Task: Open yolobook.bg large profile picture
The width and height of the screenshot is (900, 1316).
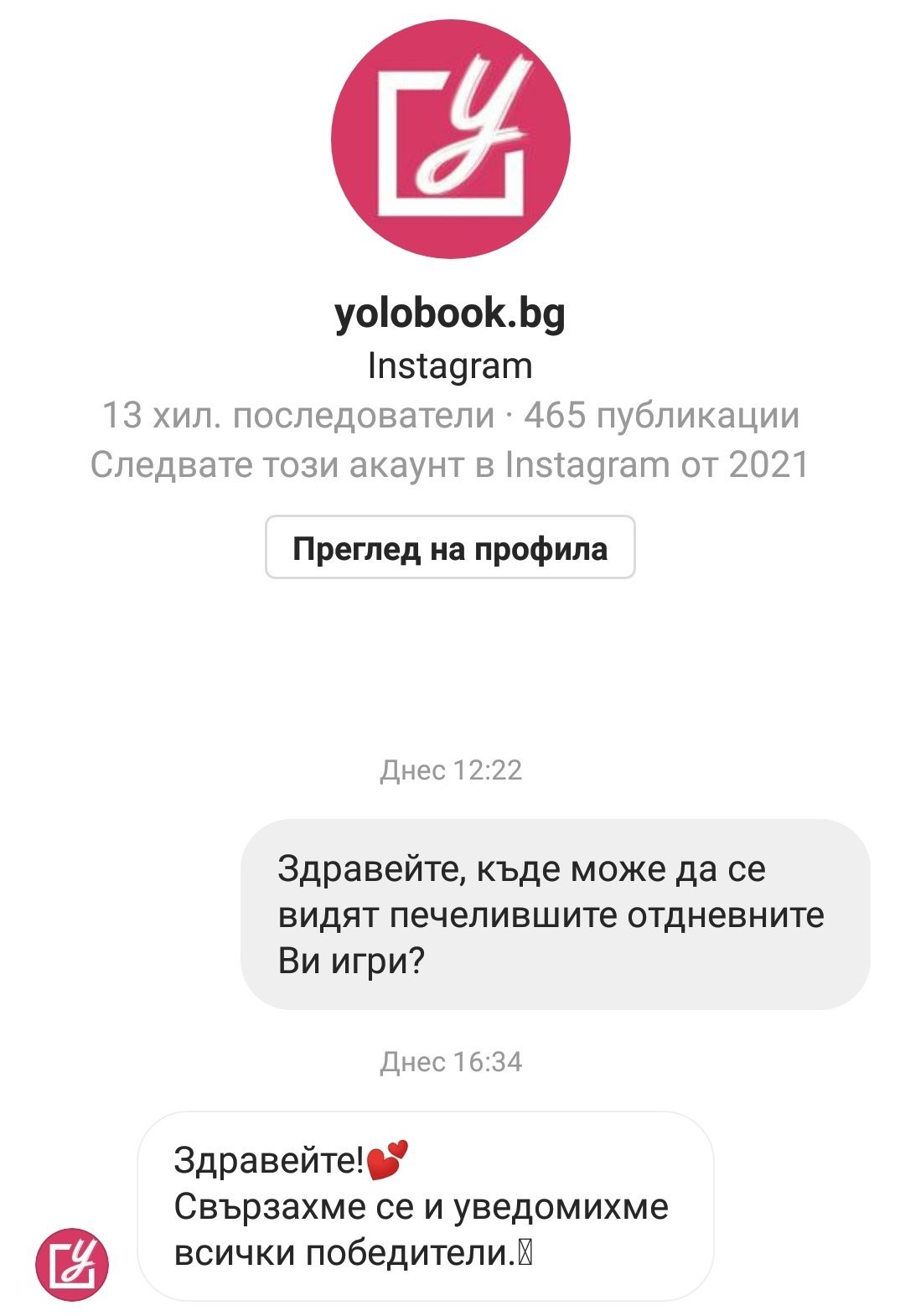Action: [450, 139]
